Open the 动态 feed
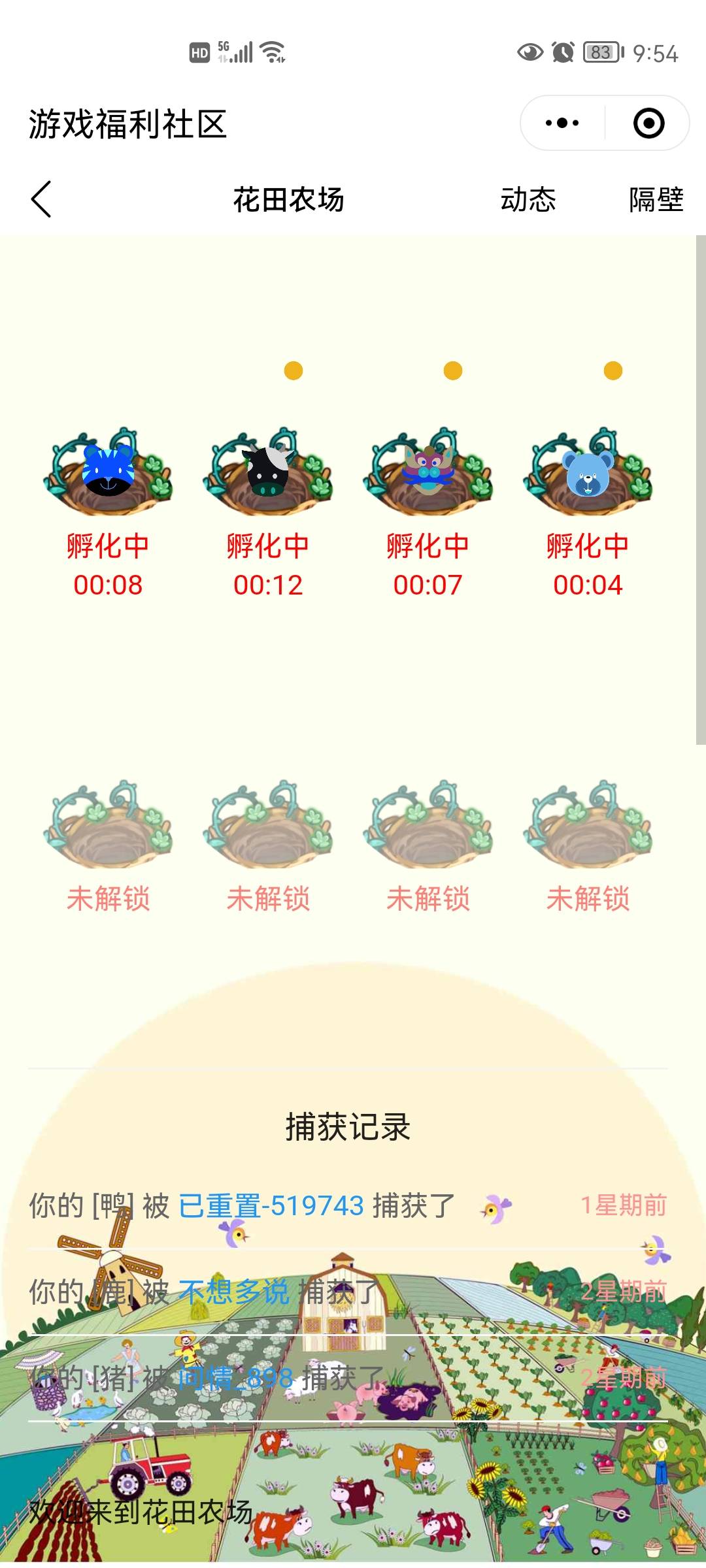The height and width of the screenshot is (1568, 706). [528, 199]
